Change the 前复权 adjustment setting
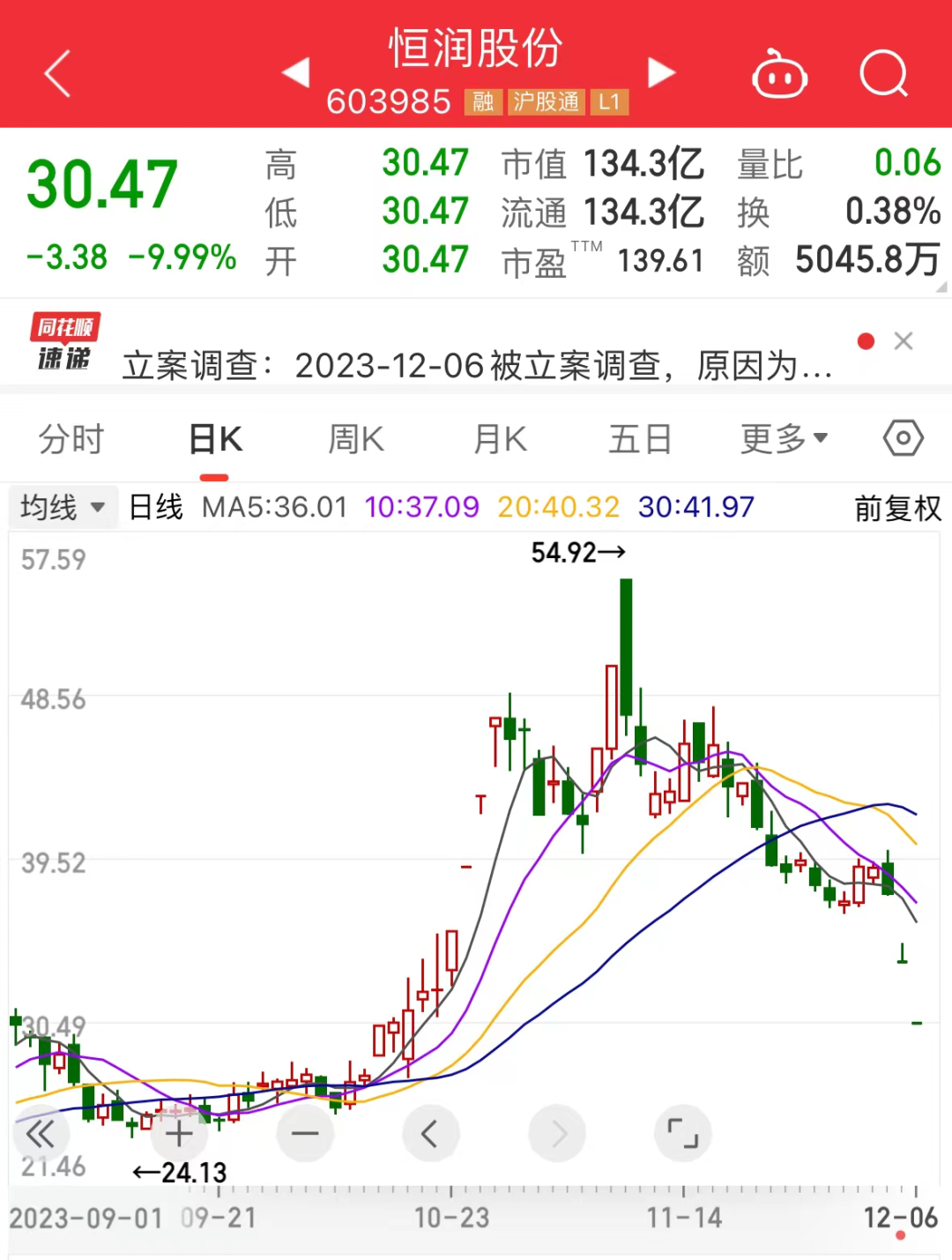This screenshot has width=952, height=1260. (897, 509)
